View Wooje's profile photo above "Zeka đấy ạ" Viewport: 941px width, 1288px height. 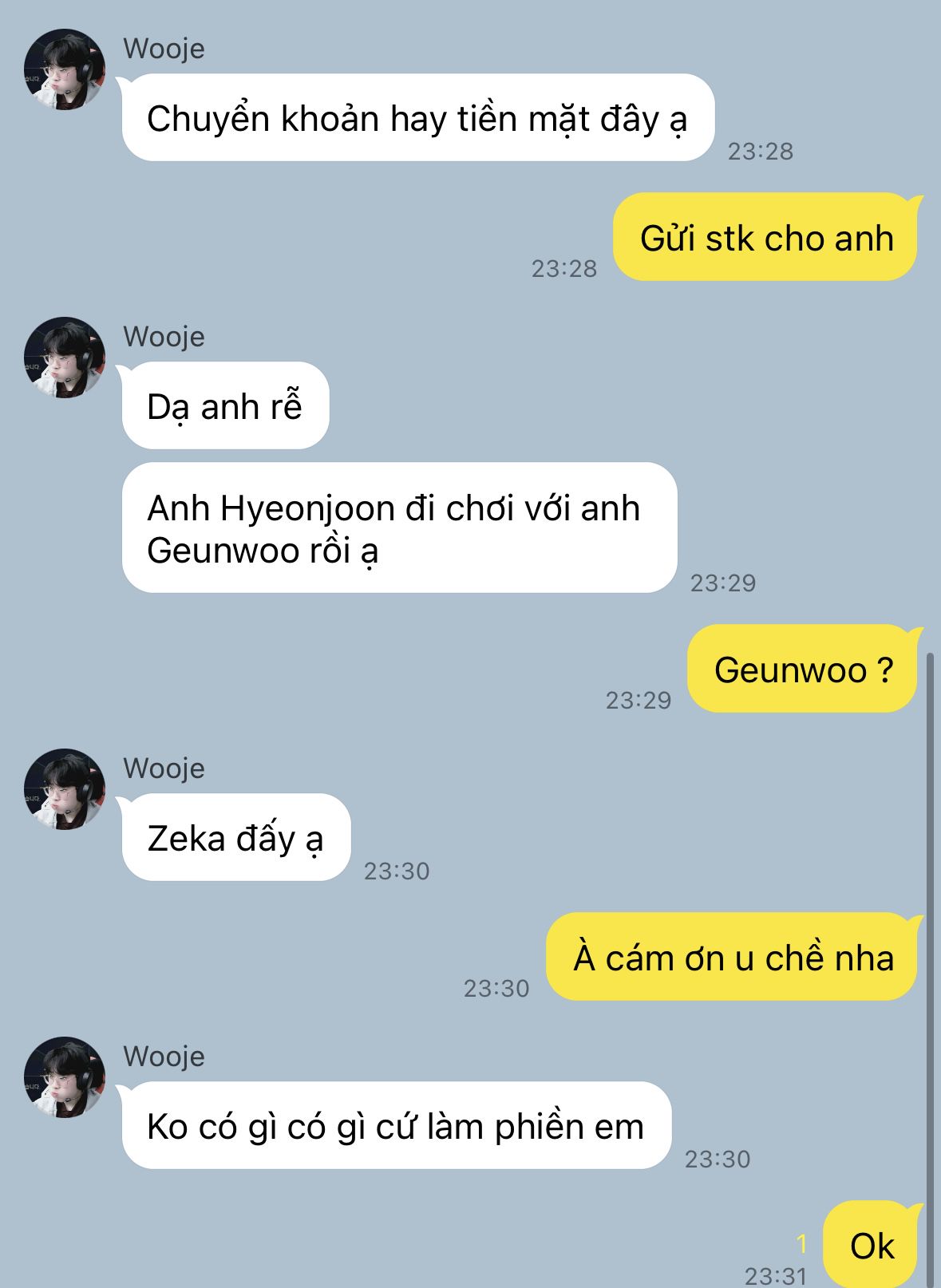65,789
